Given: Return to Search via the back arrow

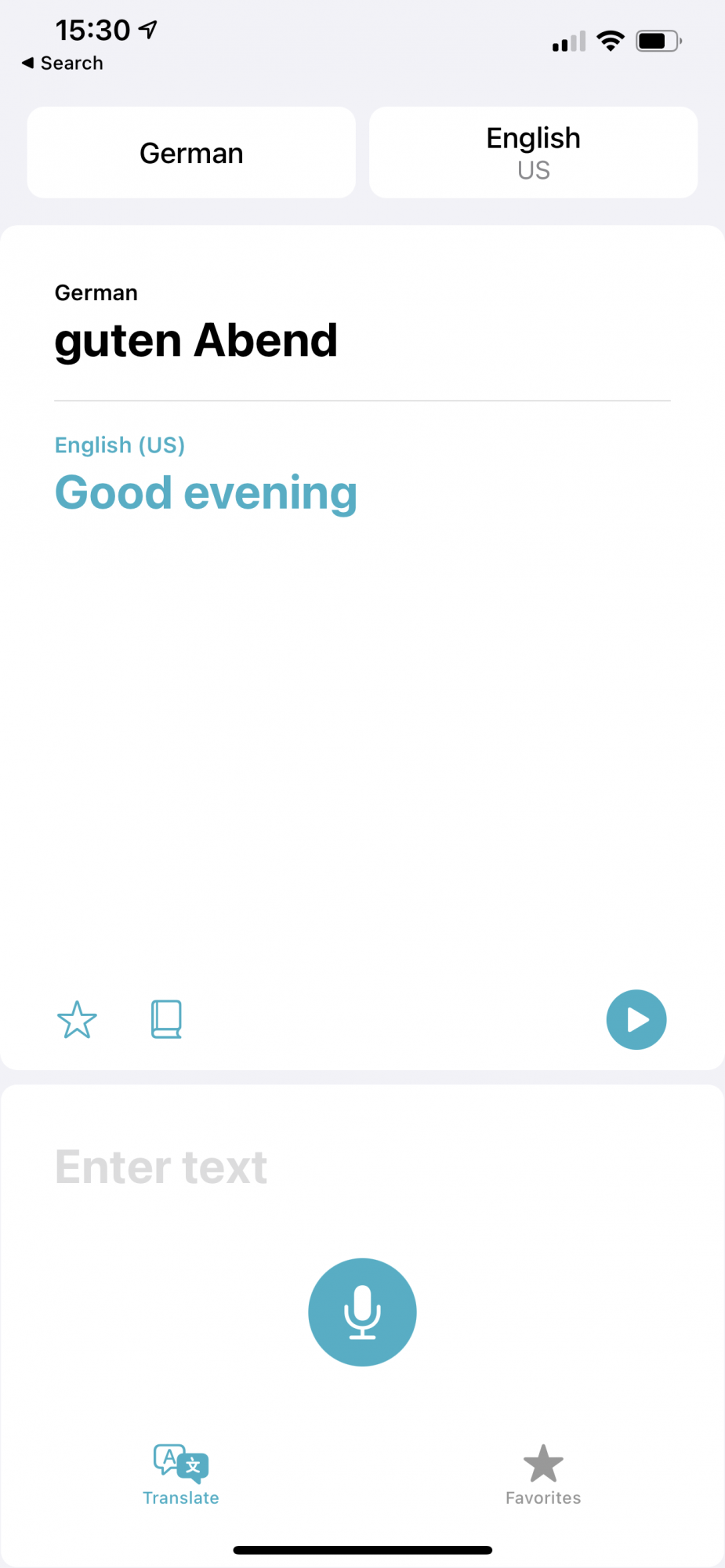Looking at the screenshot, I should pyautogui.click(x=62, y=63).
